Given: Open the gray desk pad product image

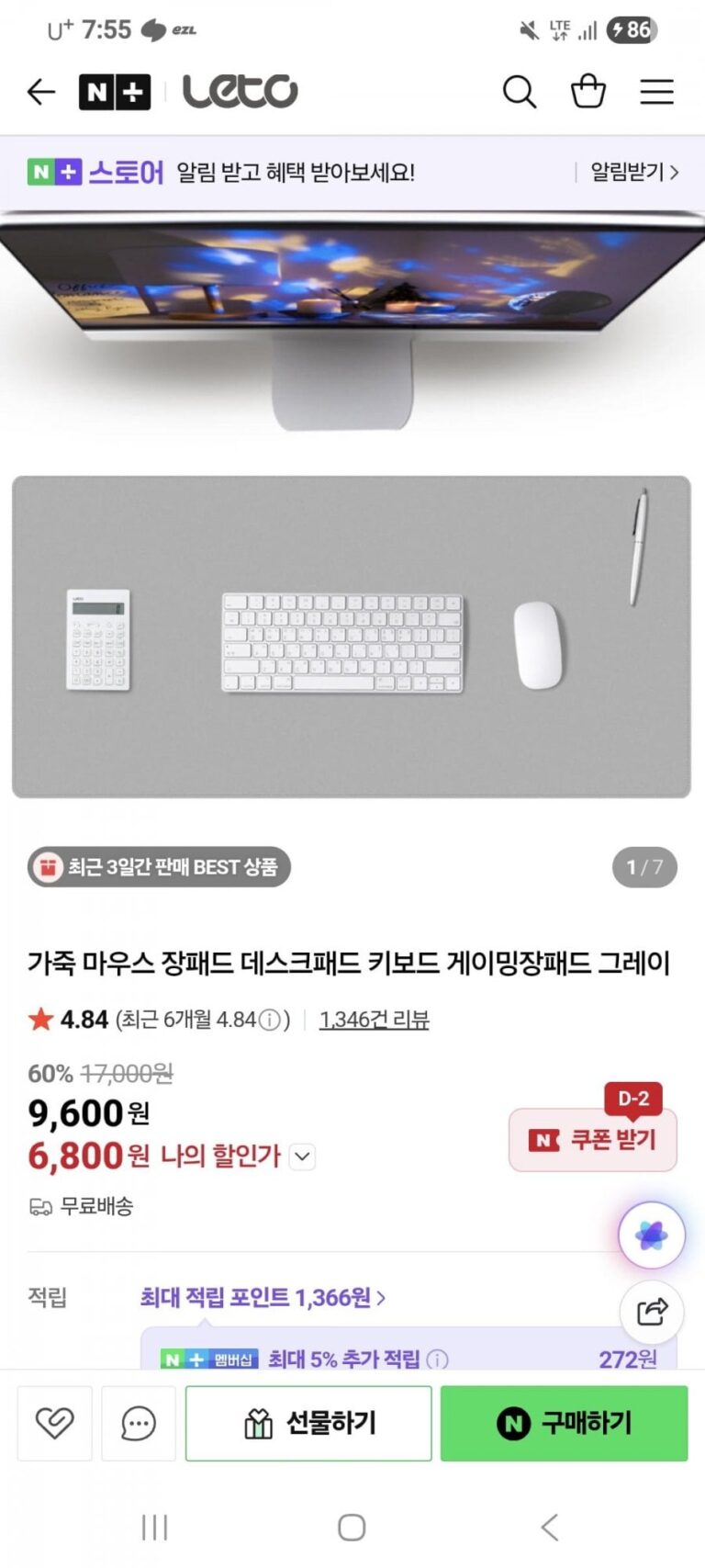Looking at the screenshot, I should pyautogui.click(x=352, y=636).
